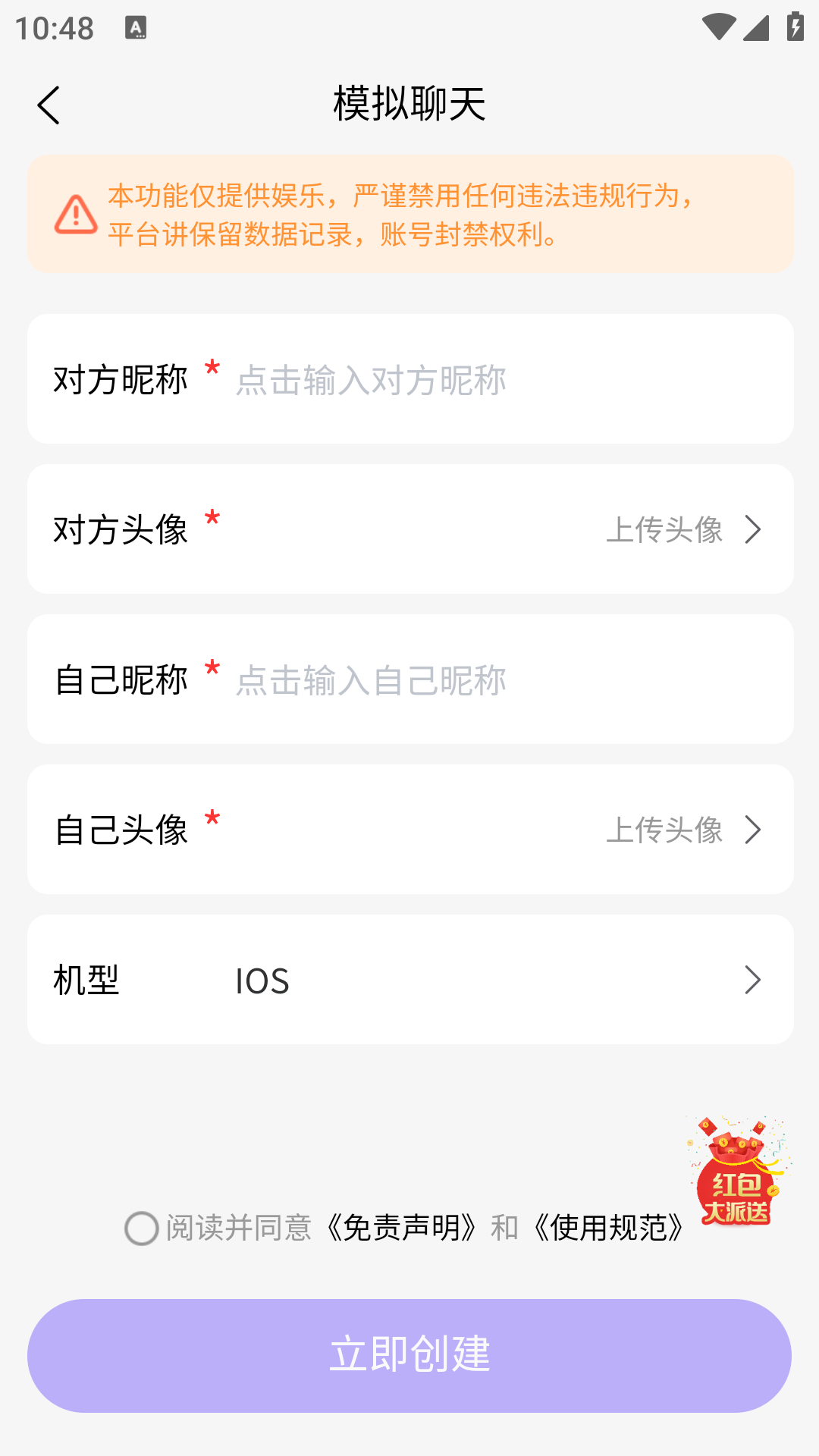The height and width of the screenshot is (1456, 819).
Task: Open the 红包大派送 floating promo
Action: [736, 1172]
